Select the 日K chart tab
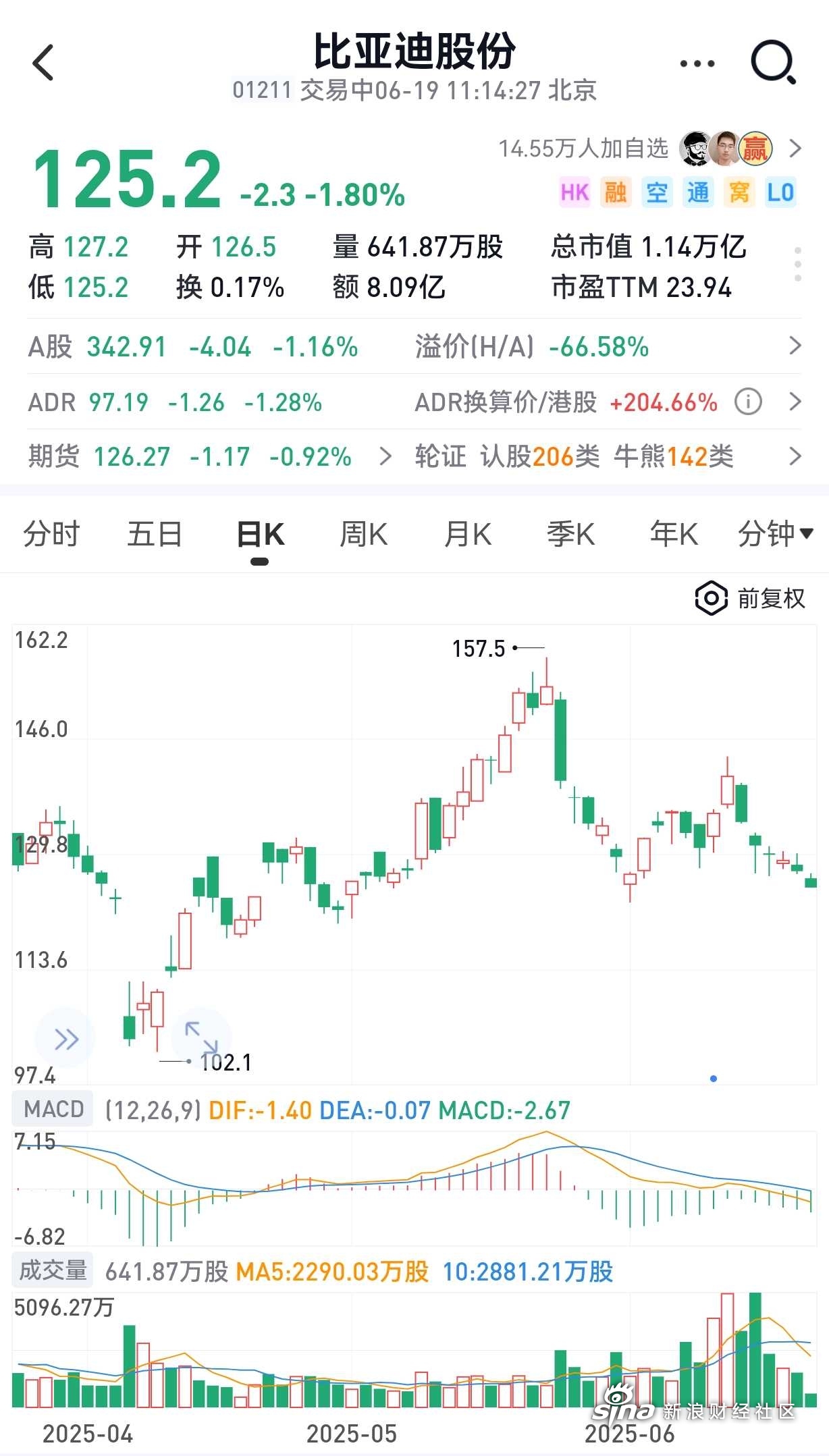The height and width of the screenshot is (1456, 829). pos(260,535)
